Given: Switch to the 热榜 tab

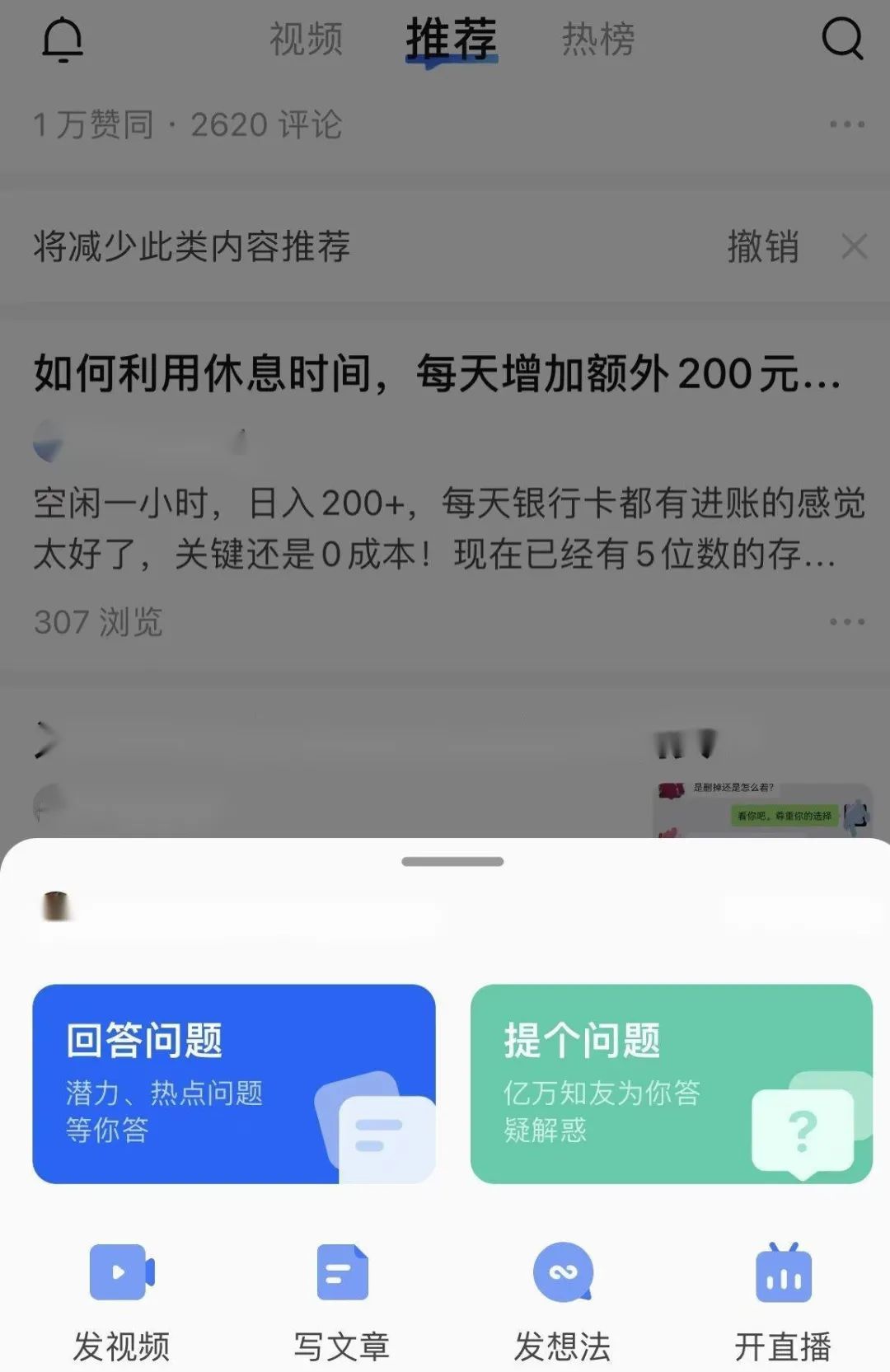Looking at the screenshot, I should [x=598, y=40].
